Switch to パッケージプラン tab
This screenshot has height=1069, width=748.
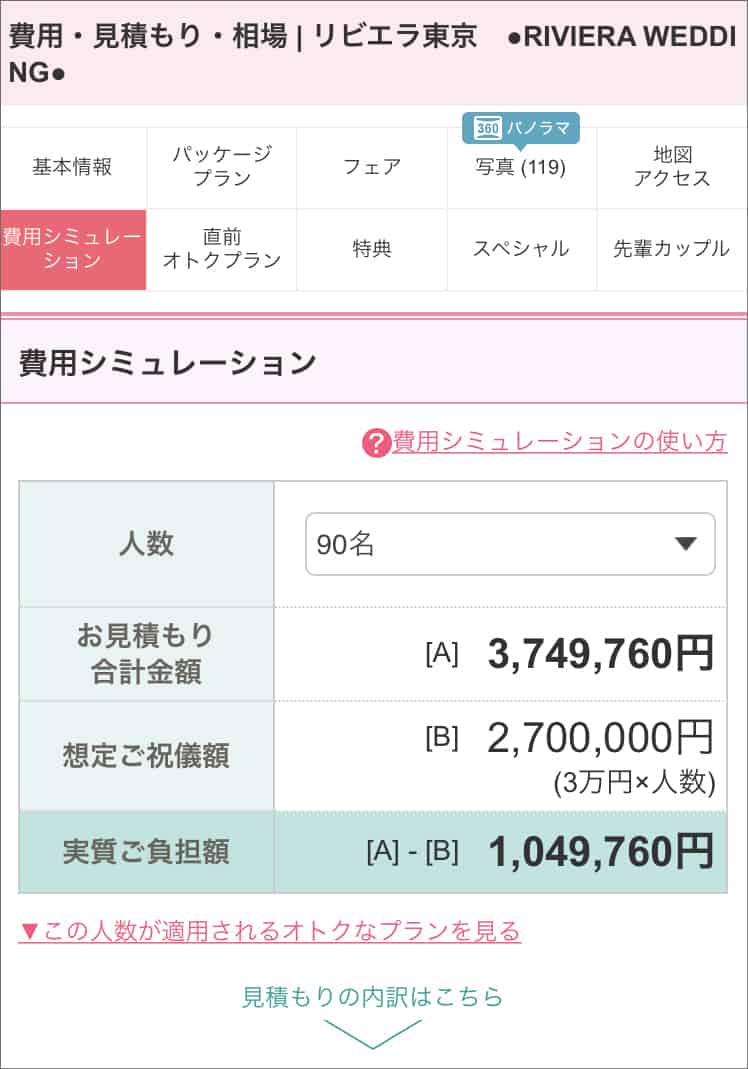(x=221, y=167)
